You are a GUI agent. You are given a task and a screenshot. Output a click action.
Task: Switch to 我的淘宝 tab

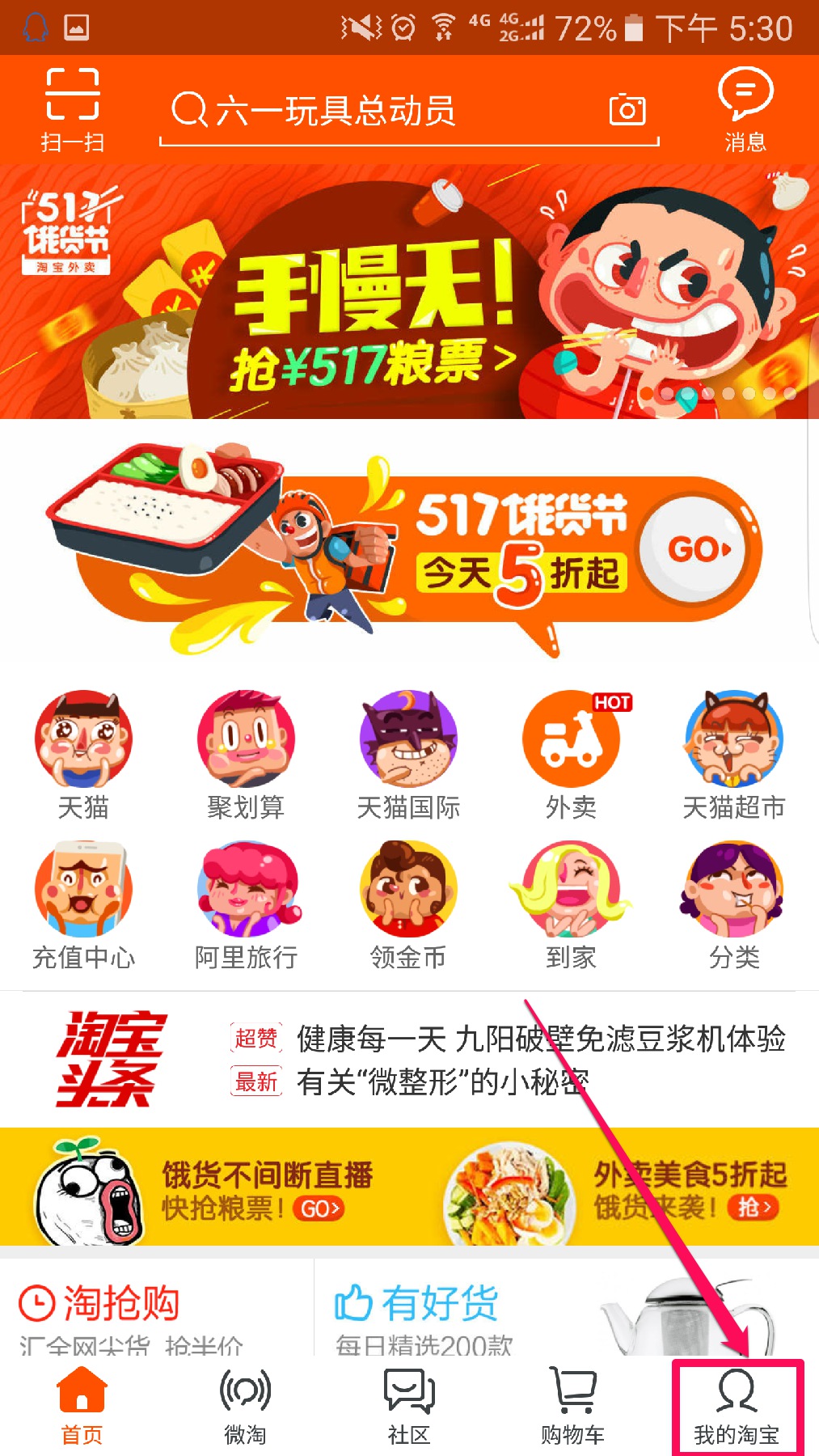[737, 1406]
